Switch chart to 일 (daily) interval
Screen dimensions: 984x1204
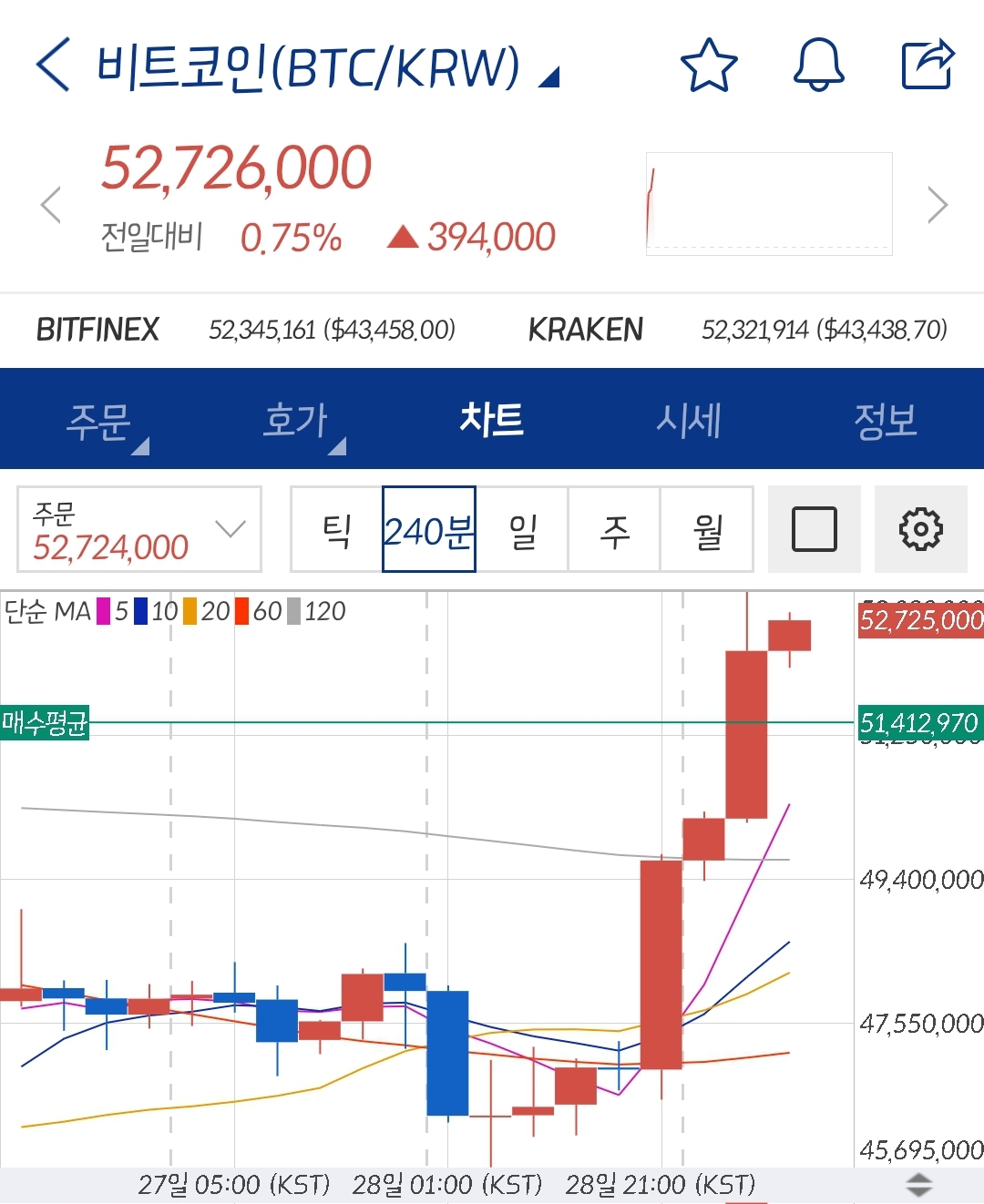click(x=522, y=529)
